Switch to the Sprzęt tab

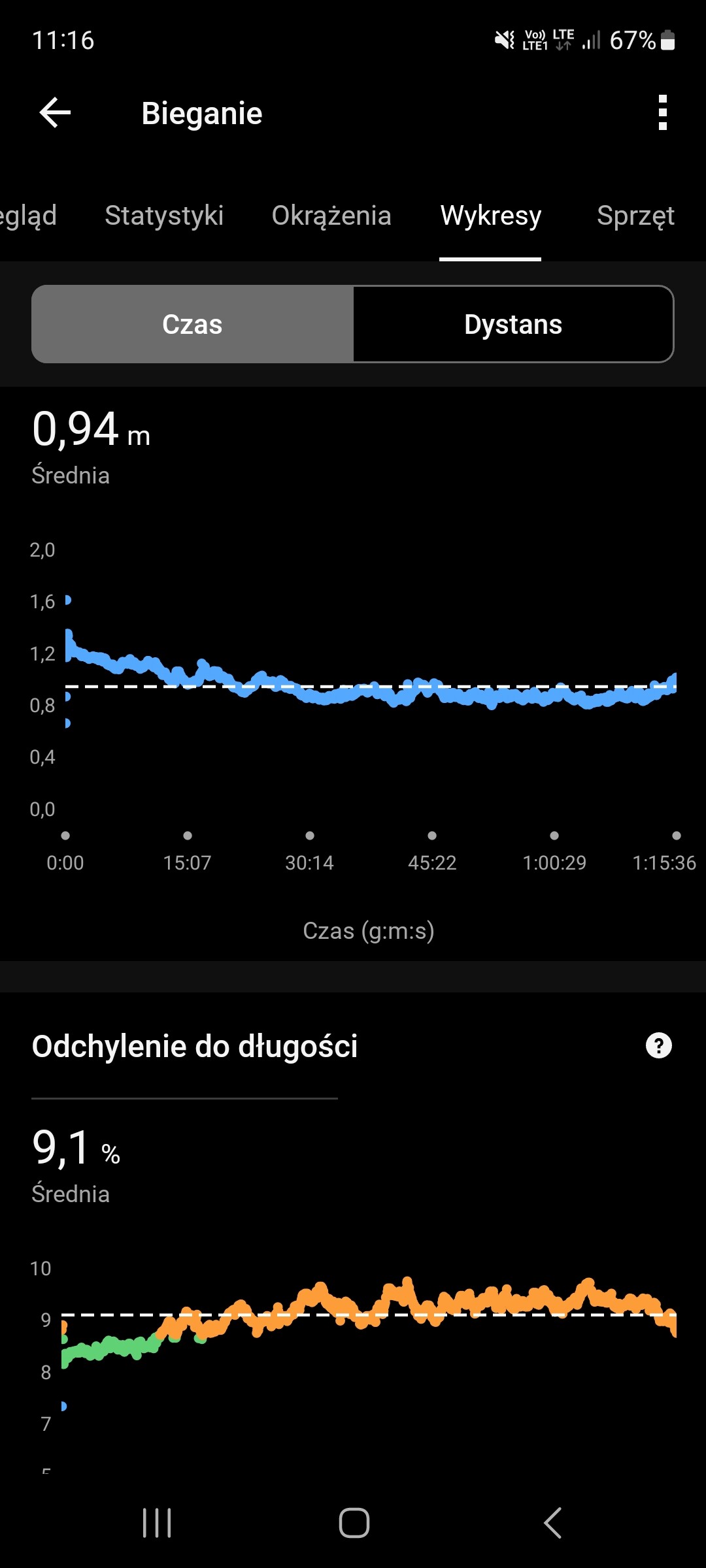click(635, 216)
